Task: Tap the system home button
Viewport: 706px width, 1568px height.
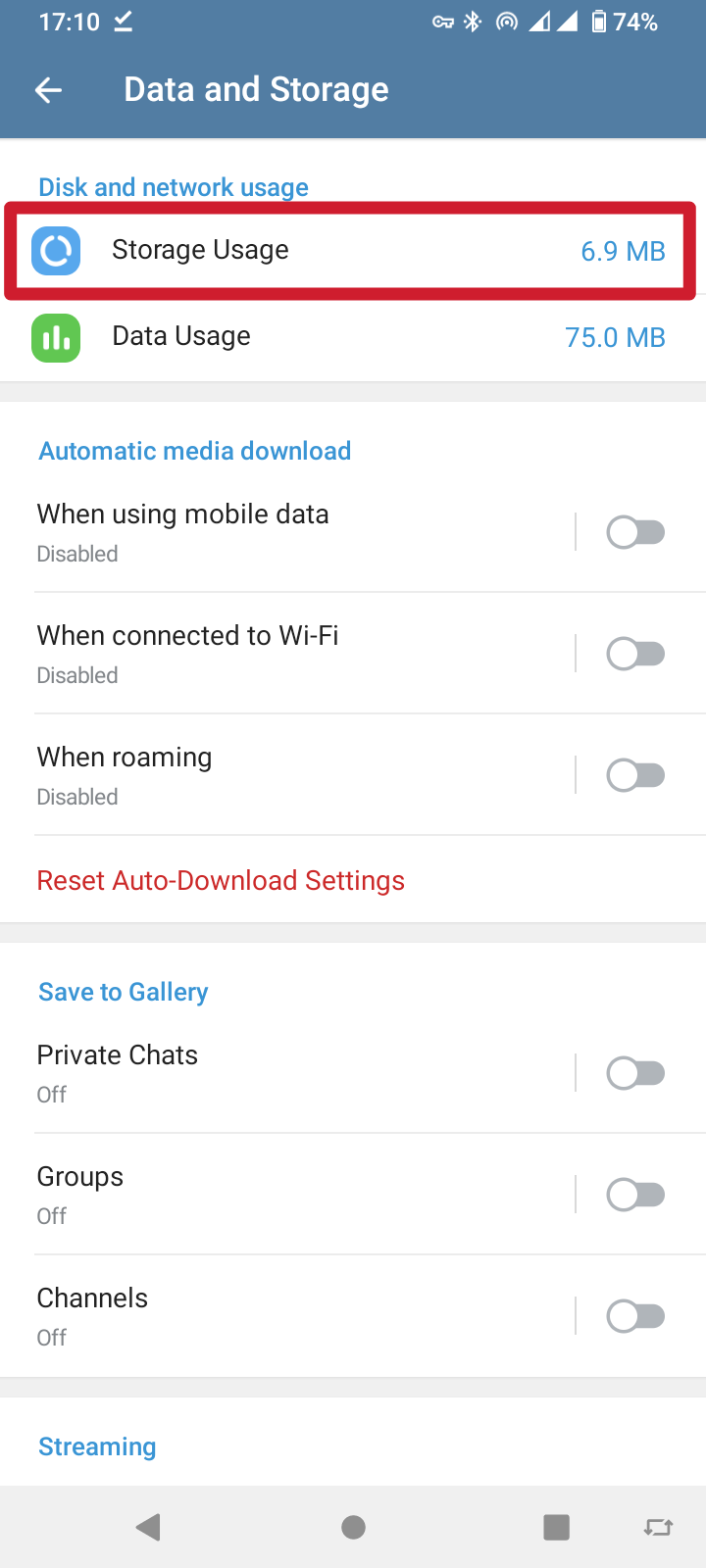Action: pos(353,1527)
